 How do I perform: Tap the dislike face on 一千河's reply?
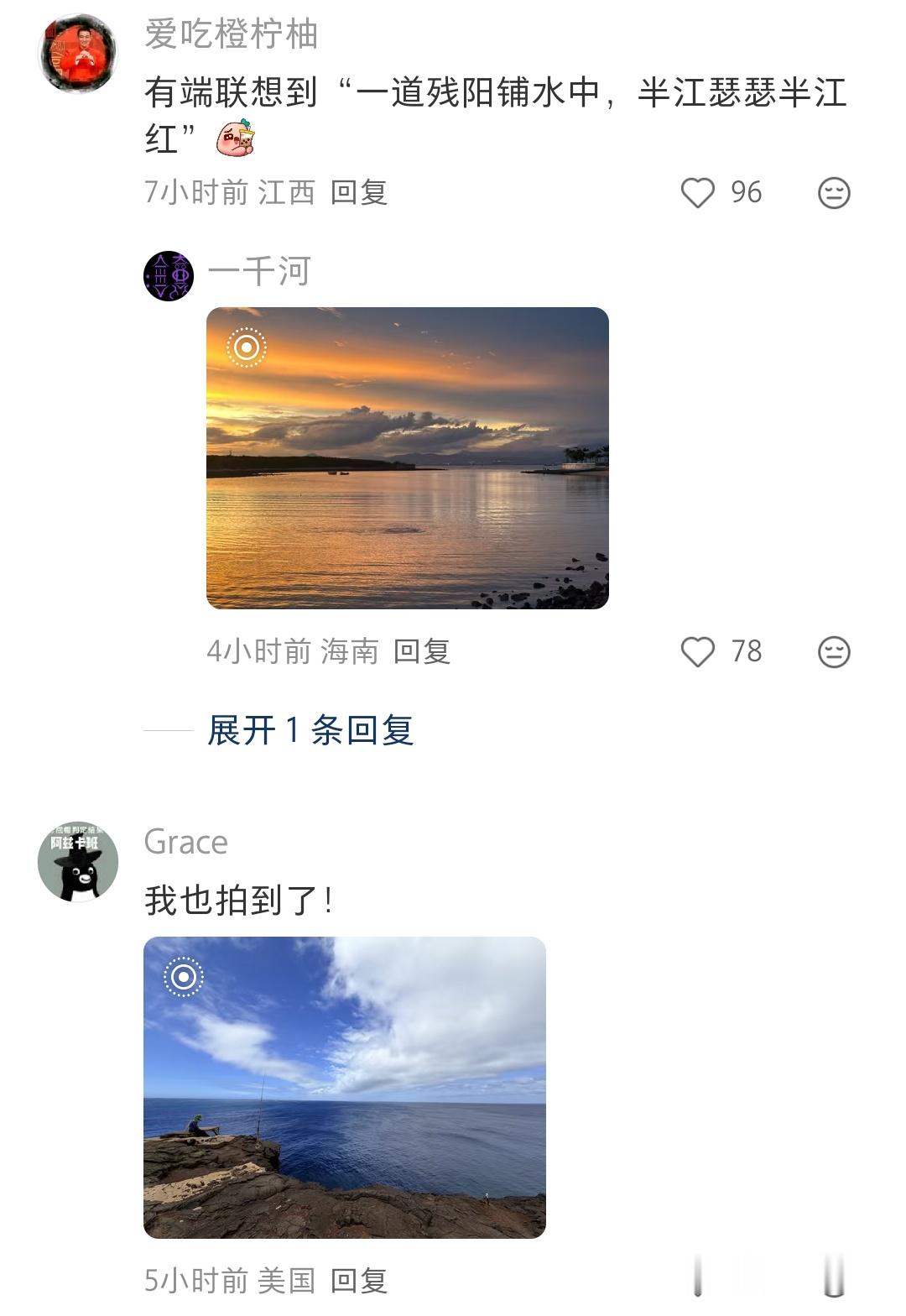834,652
